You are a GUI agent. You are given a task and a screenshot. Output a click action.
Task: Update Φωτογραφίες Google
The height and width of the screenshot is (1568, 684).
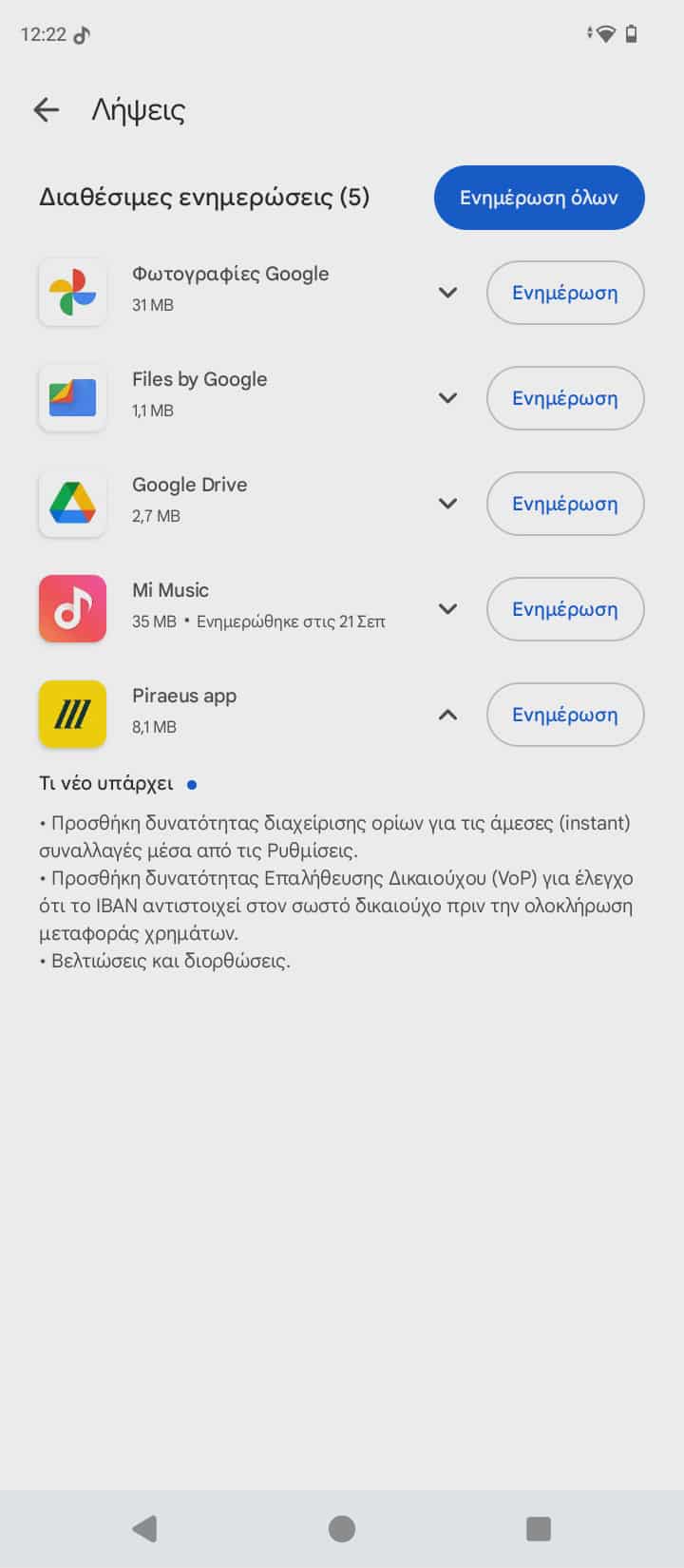[x=564, y=293]
